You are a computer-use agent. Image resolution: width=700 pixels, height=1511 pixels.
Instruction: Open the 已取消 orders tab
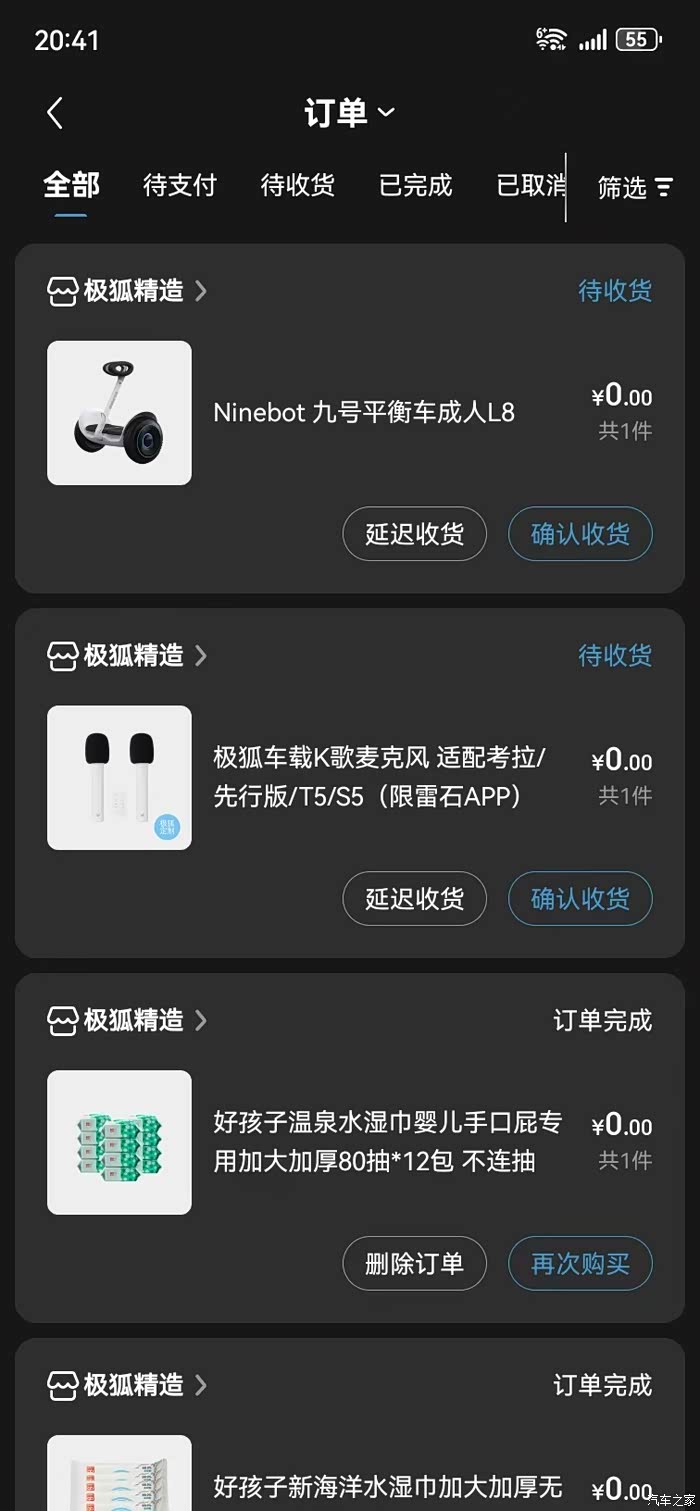pos(530,186)
